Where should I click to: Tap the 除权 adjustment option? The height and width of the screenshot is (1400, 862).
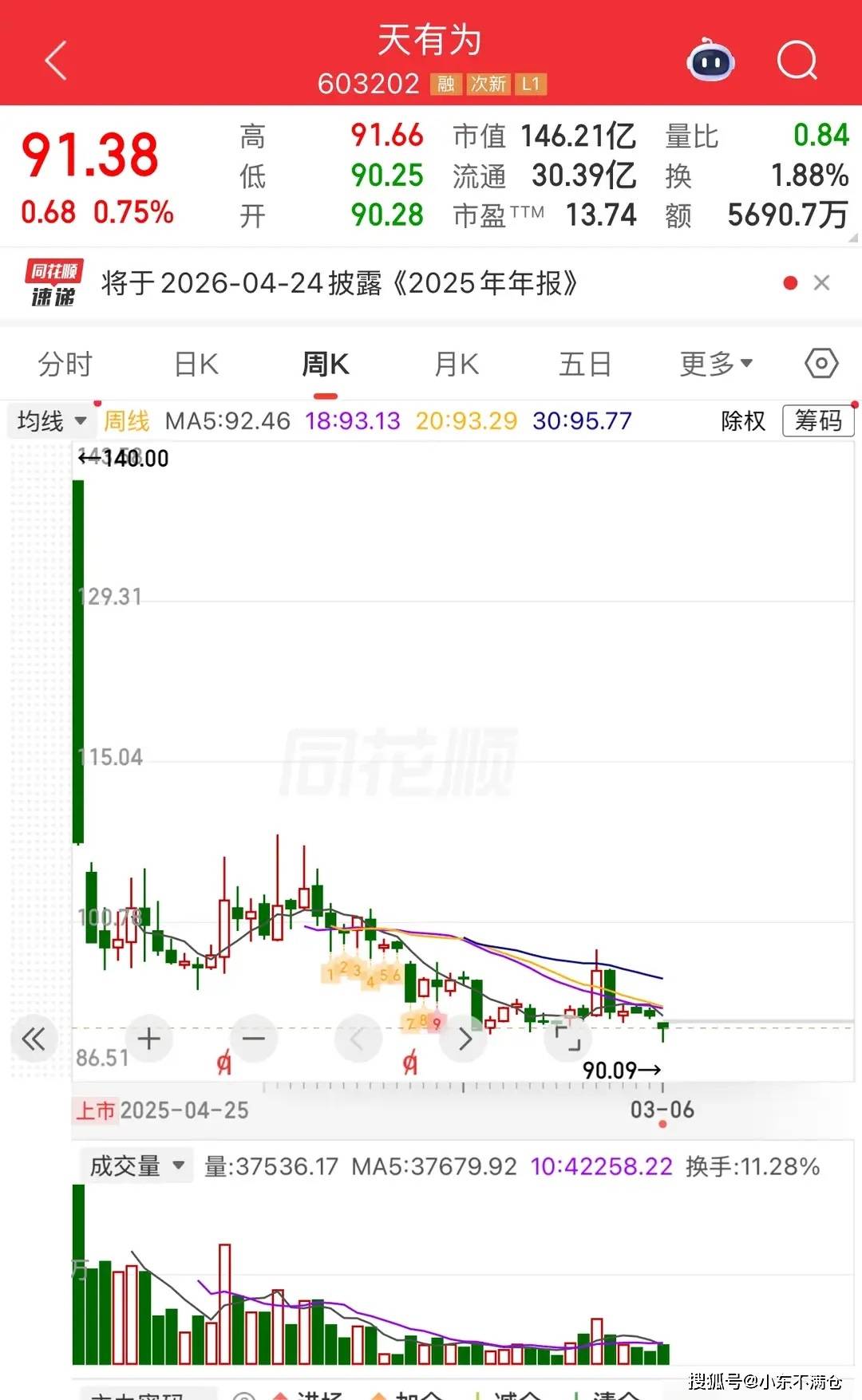click(x=742, y=420)
